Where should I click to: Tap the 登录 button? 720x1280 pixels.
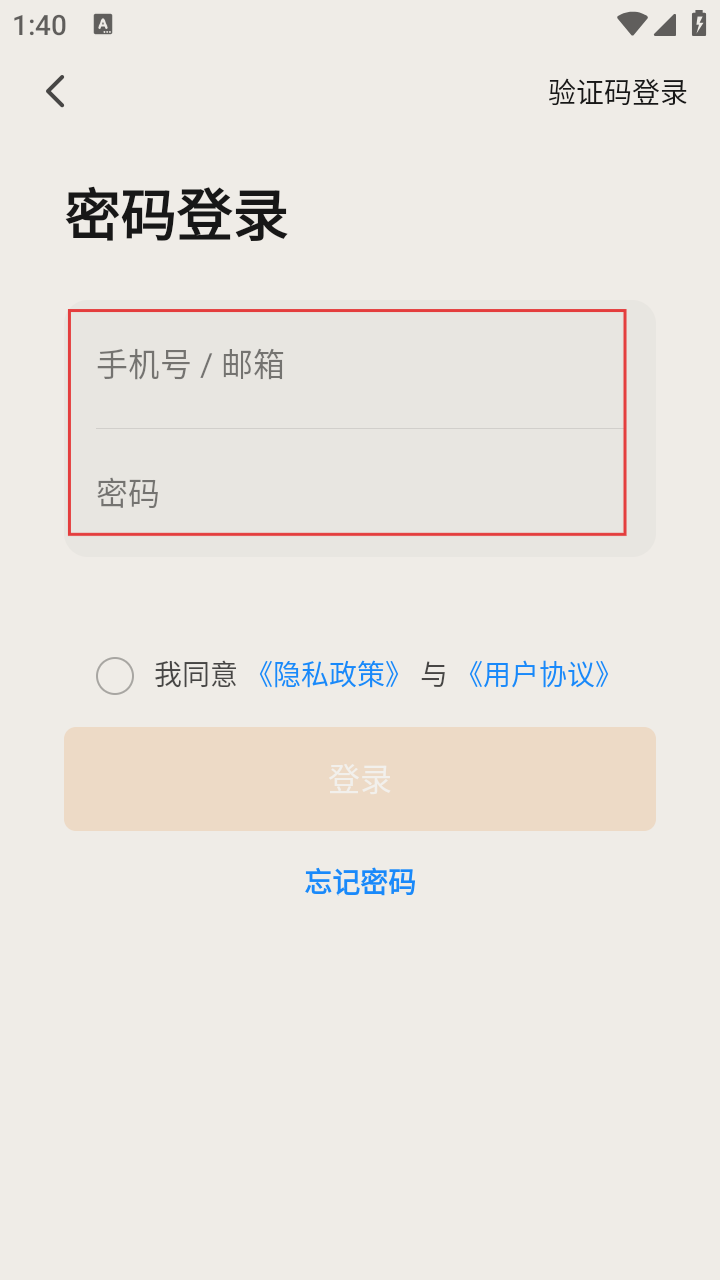click(360, 779)
